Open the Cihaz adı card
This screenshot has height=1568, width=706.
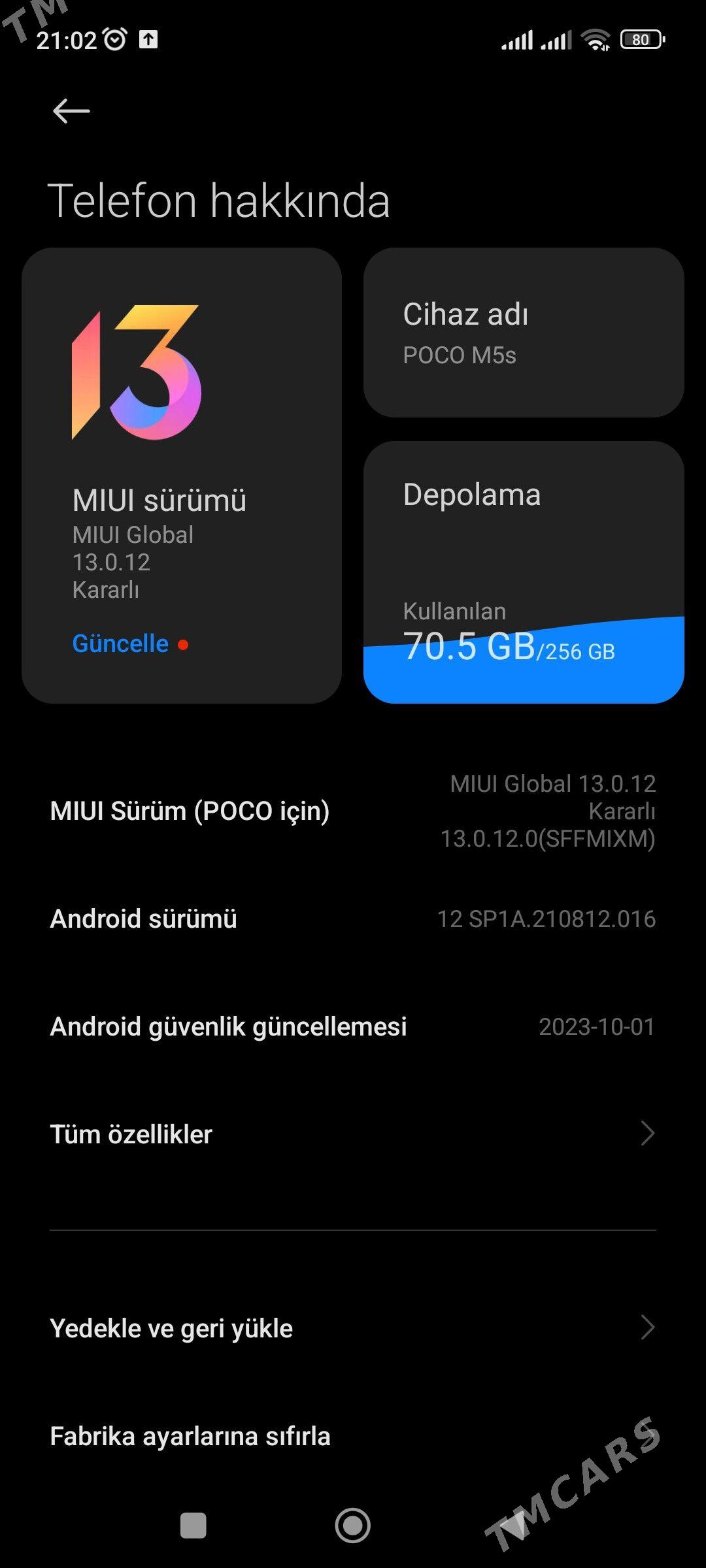click(x=523, y=333)
